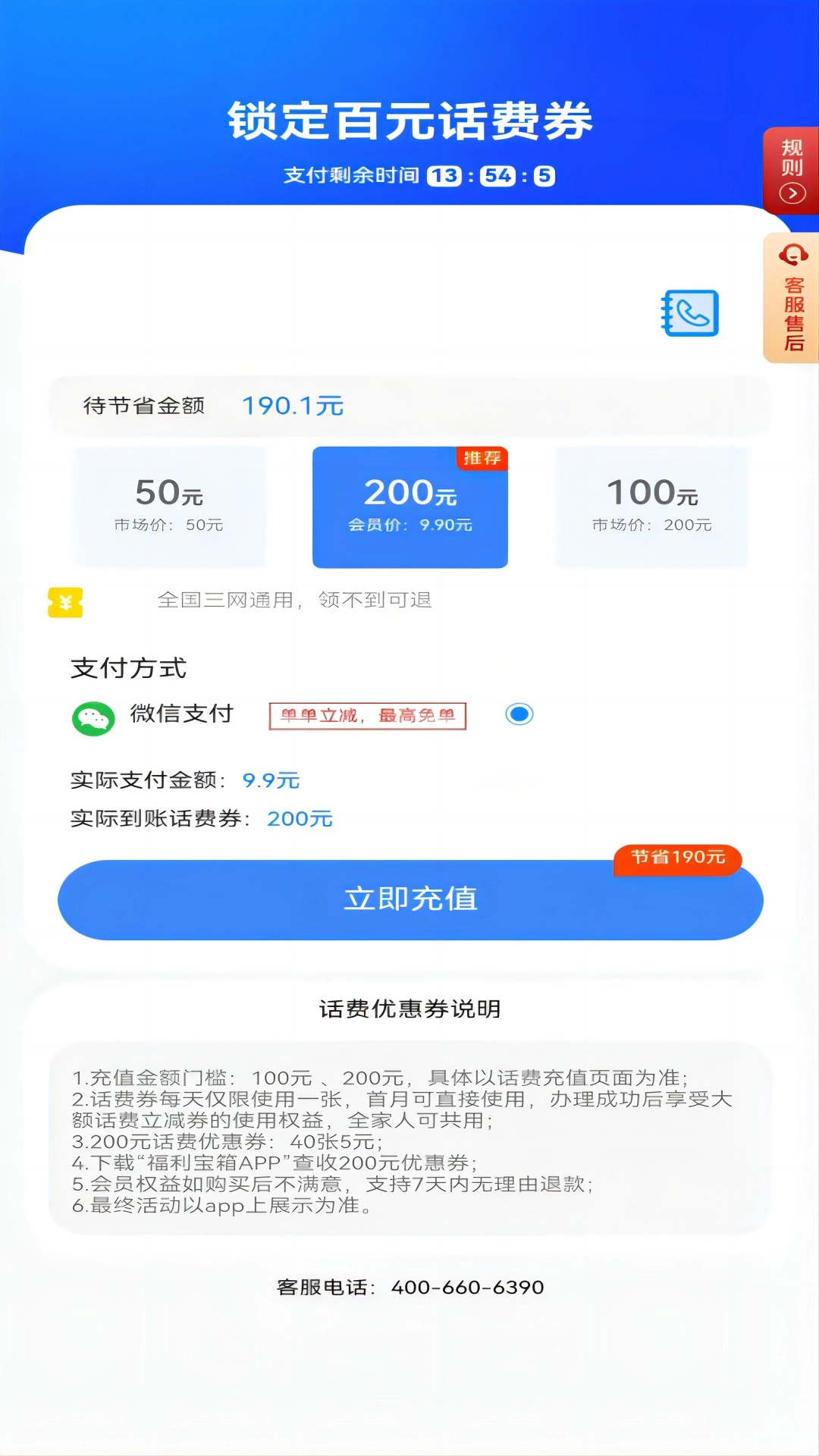Screen dimensions: 819x1456
Task: Click the 话费优惠券说明 section title
Action: coord(409,1009)
